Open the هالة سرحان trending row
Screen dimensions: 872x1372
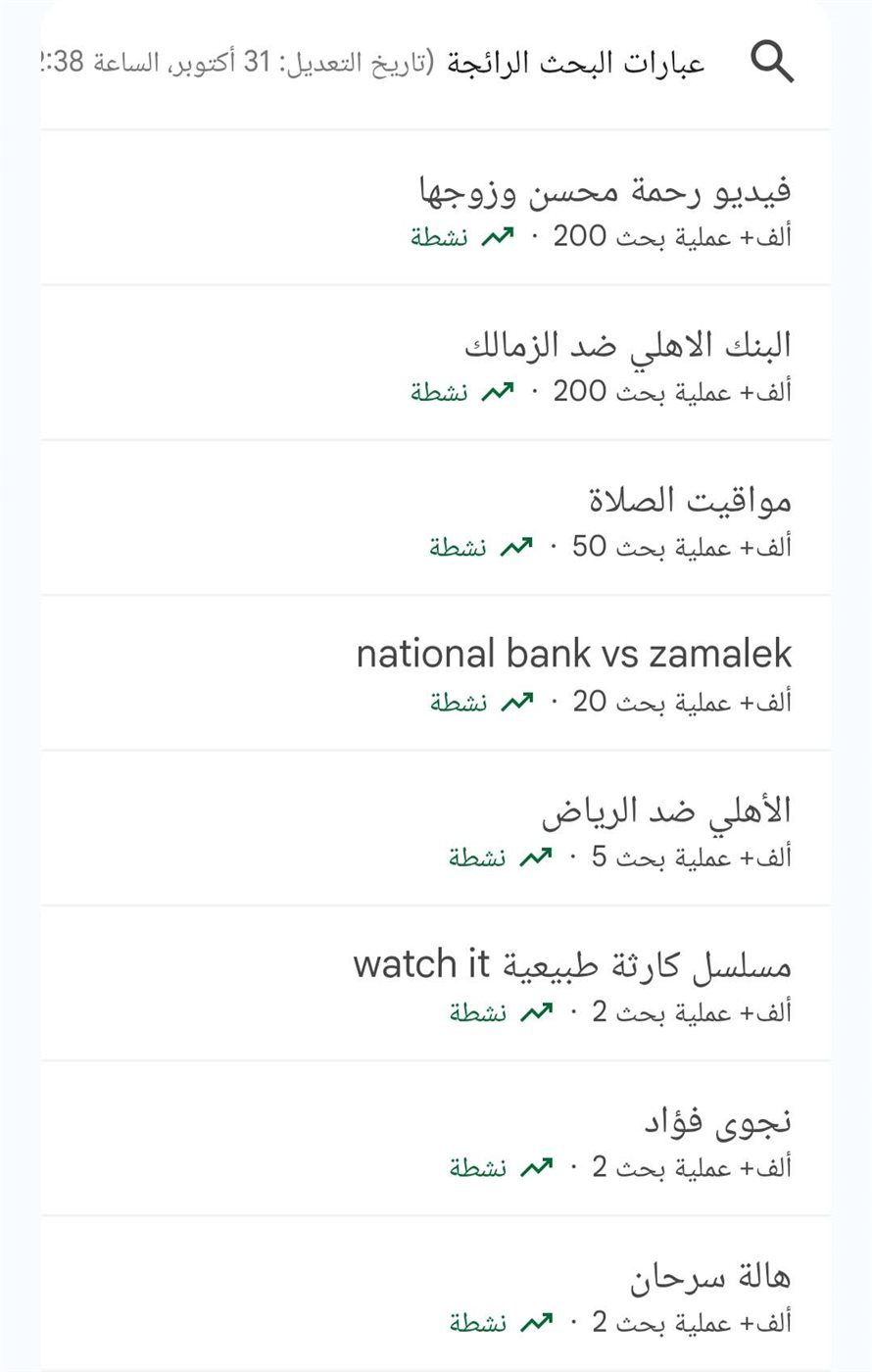709,1276
